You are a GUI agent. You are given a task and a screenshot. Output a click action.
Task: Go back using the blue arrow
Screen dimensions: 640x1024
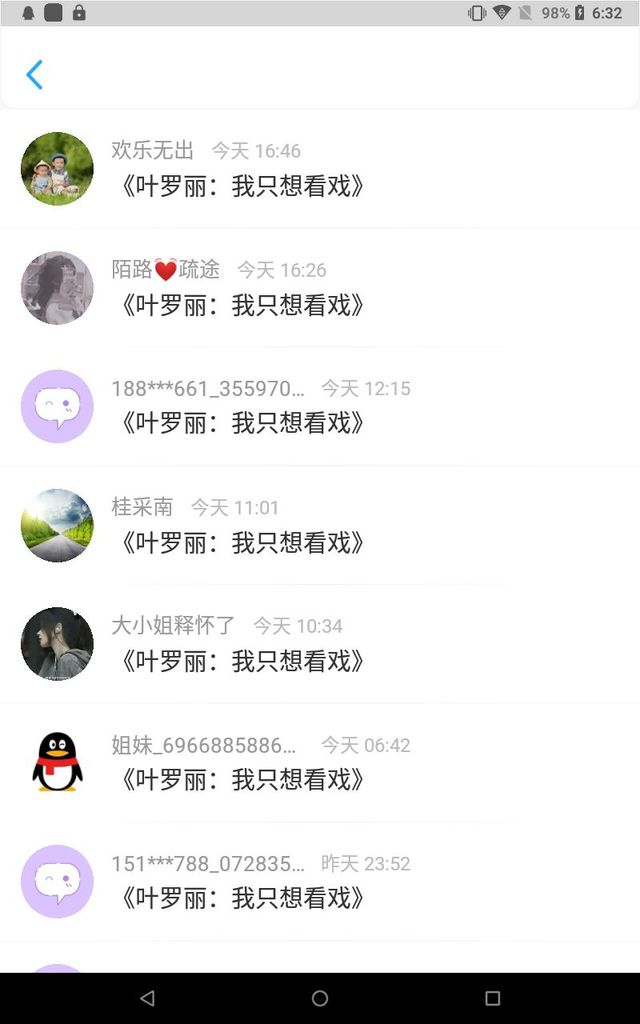(x=35, y=75)
